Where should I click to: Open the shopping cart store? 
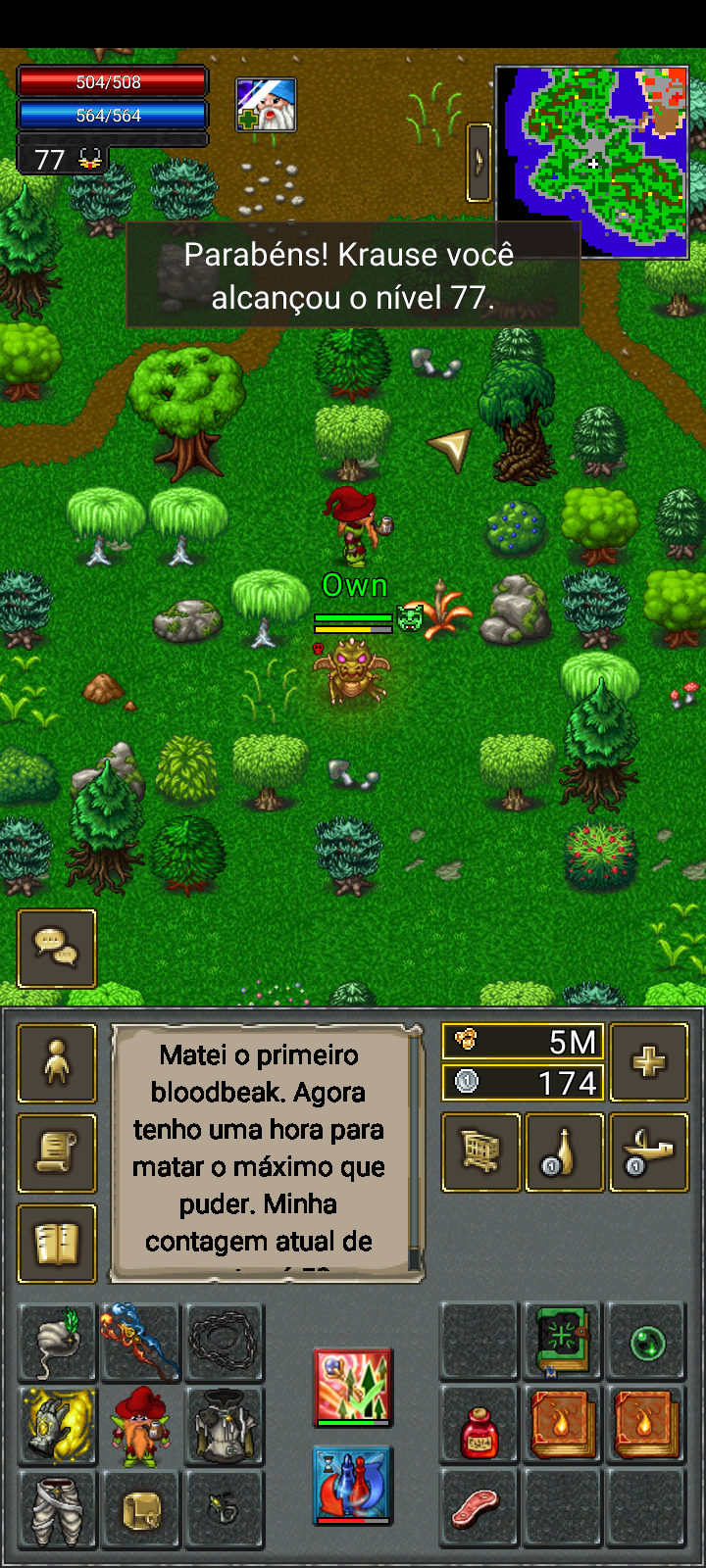coord(480,1152)
